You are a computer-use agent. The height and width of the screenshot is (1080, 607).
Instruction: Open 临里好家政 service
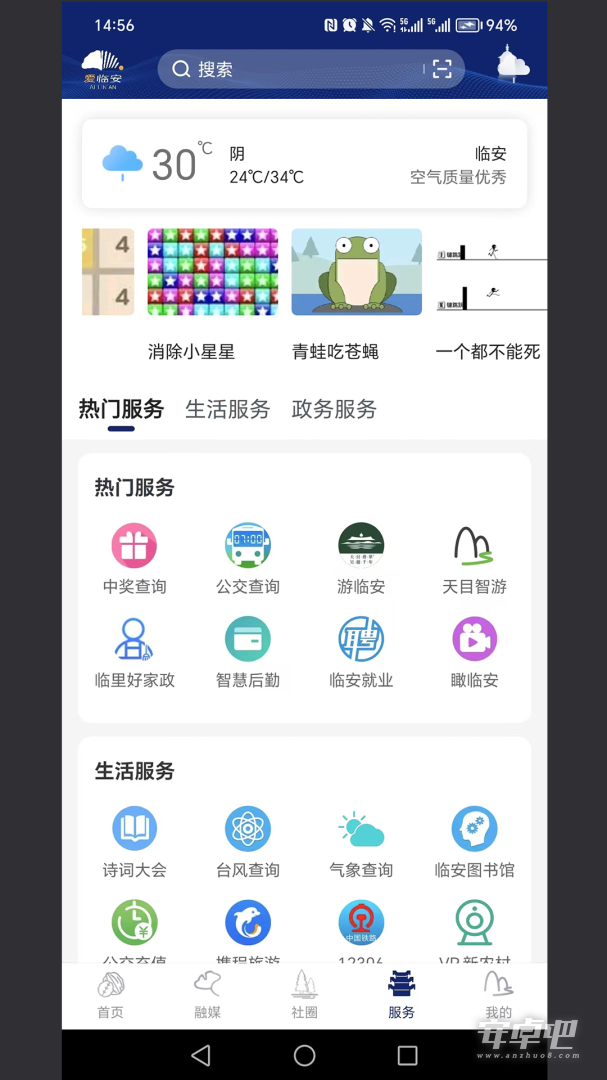click(x=134, y=652)
